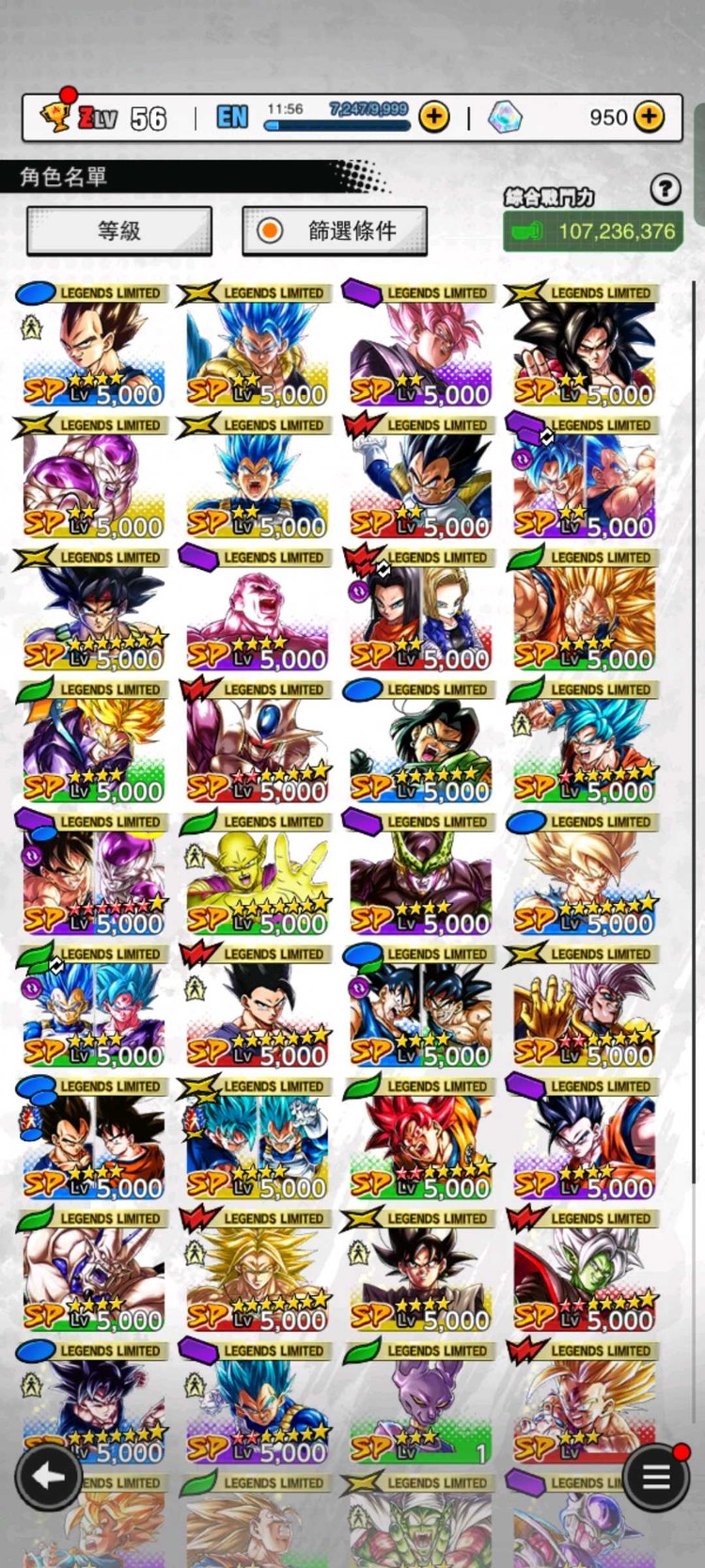Buy crystals with the plus button beside 950

650,117
